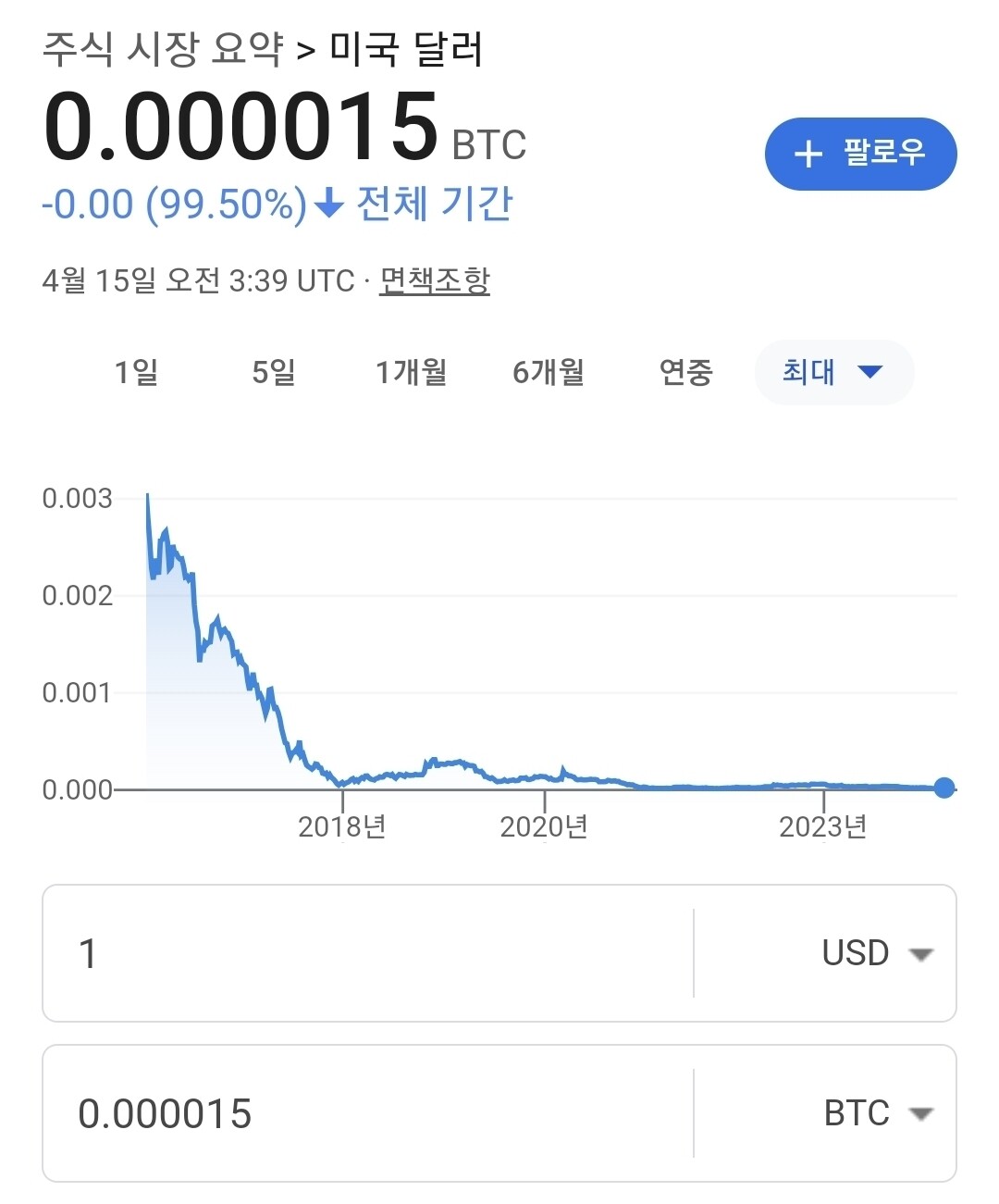Select the 6개월 time range

tap(549, 372)
